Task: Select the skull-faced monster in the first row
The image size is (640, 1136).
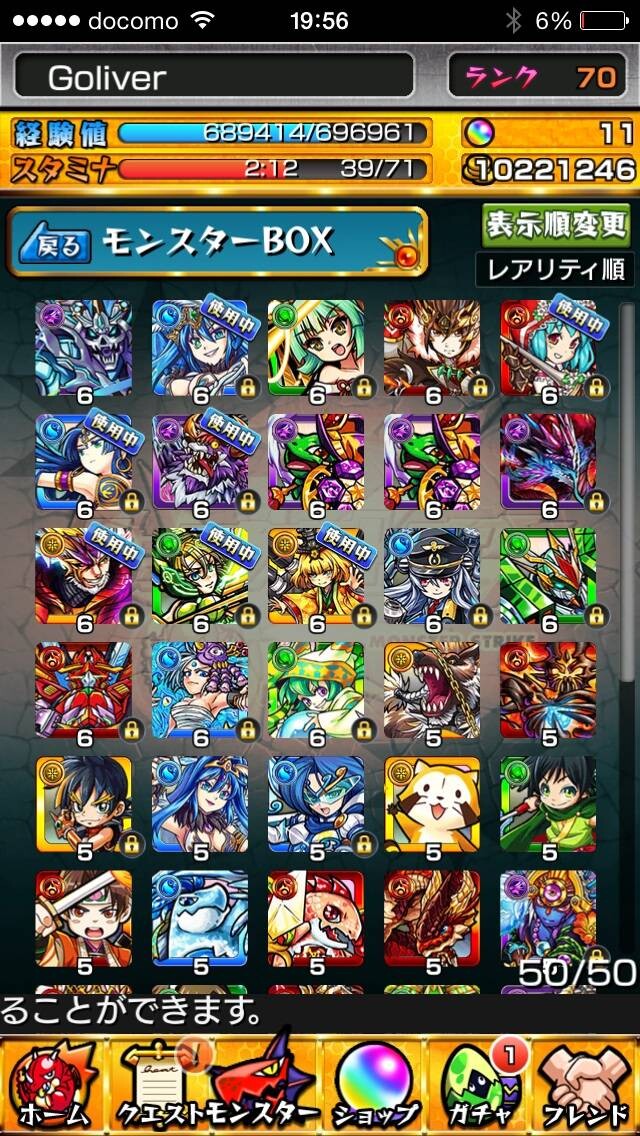Action: 84,348
